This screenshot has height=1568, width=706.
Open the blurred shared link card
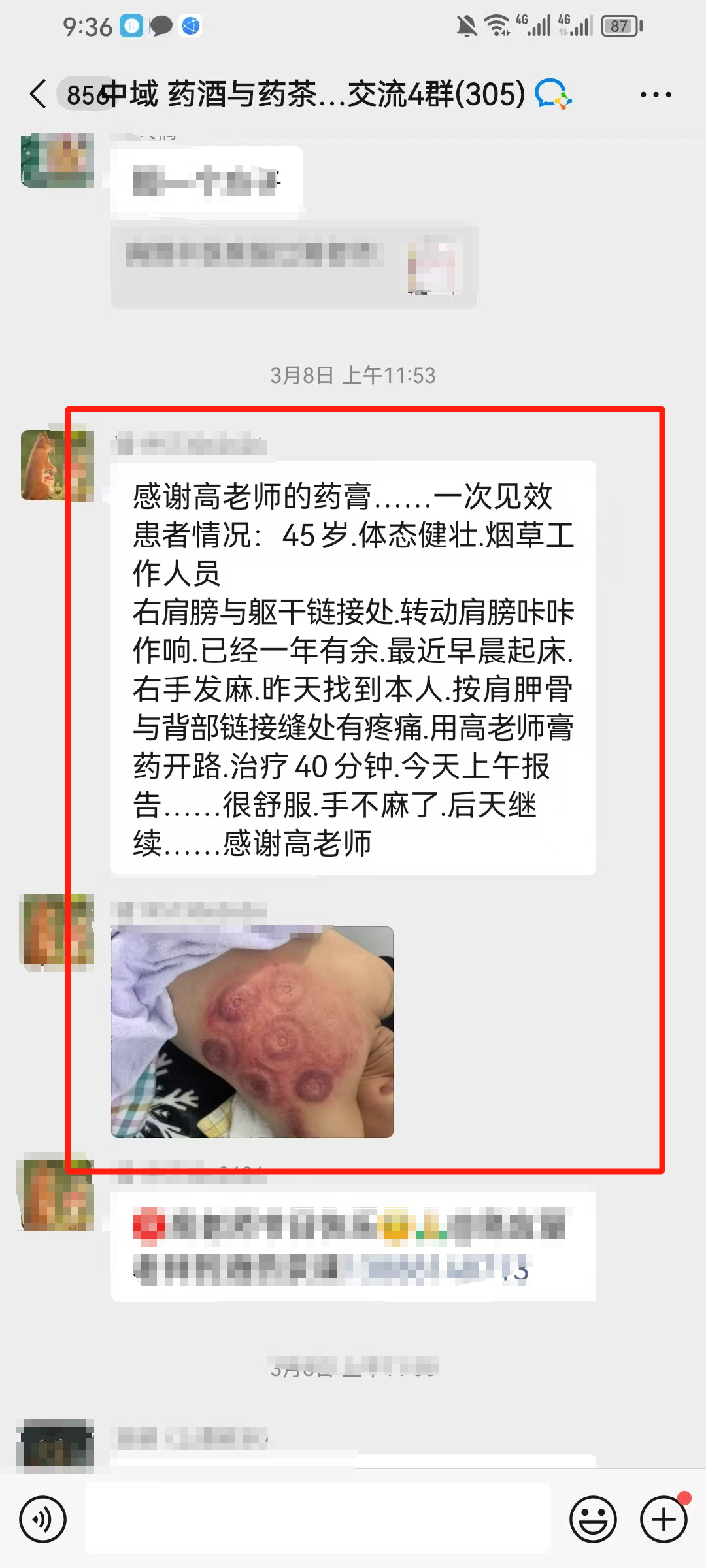click(x=293, y=265)
